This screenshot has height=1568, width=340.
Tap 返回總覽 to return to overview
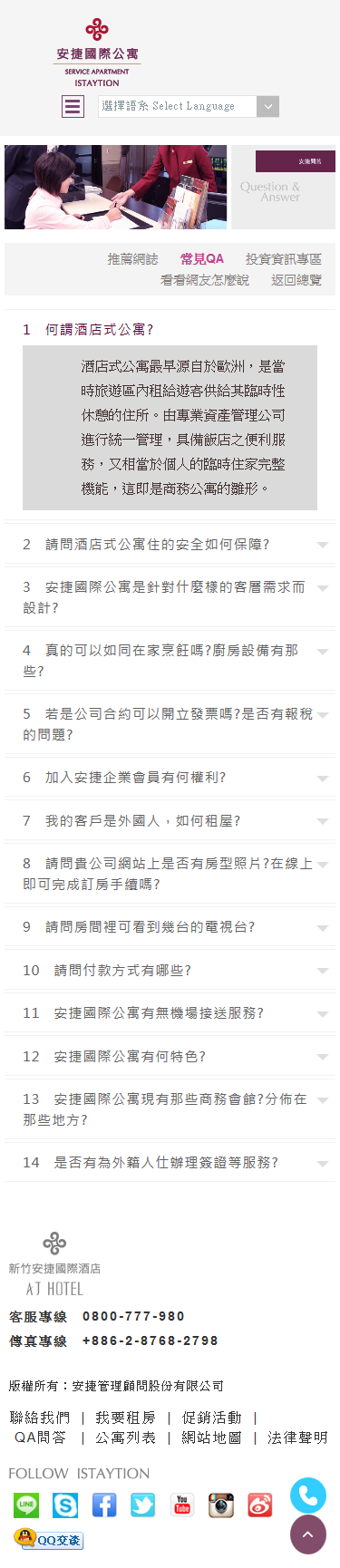pos(296,280)
